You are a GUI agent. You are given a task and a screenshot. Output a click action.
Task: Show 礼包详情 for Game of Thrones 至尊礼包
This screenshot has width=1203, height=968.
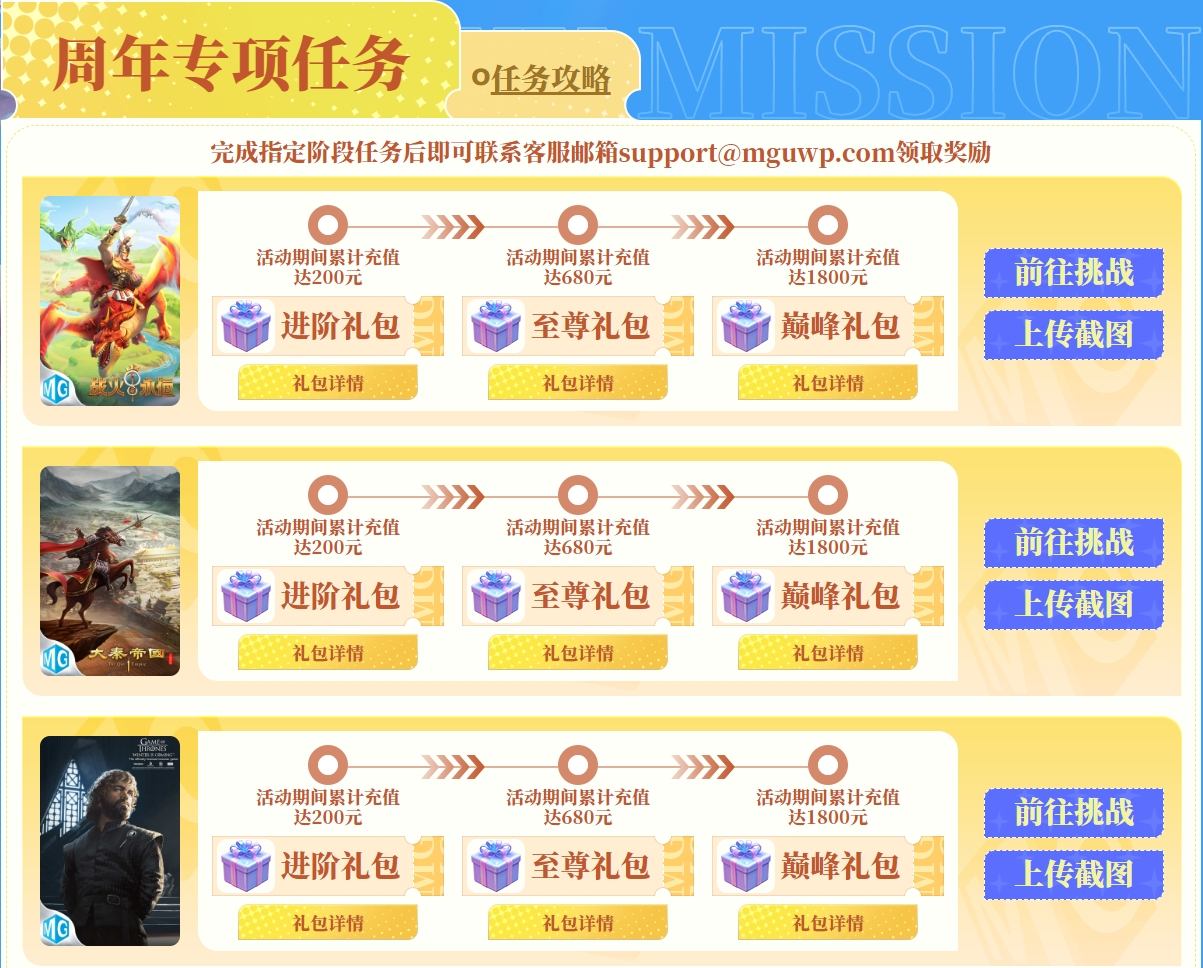pyautogui.click(x=577, y=923)
